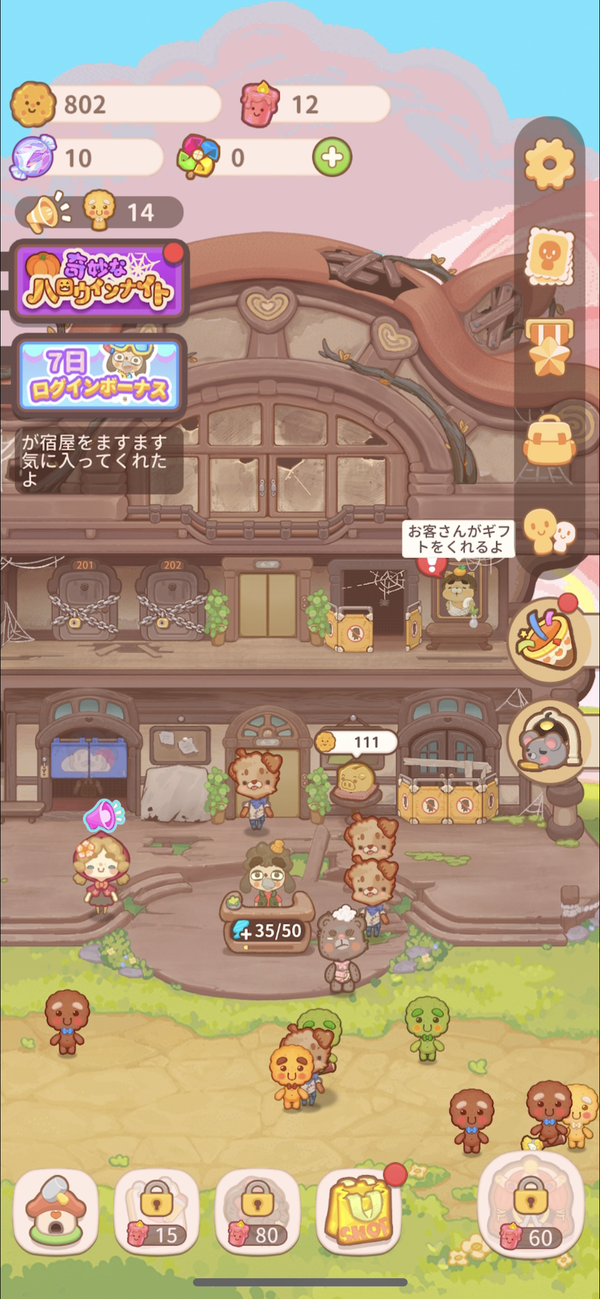Tap the pink megaphone above the girl
This screenshot has height=1299, width=600.
[x=103, y=815]
